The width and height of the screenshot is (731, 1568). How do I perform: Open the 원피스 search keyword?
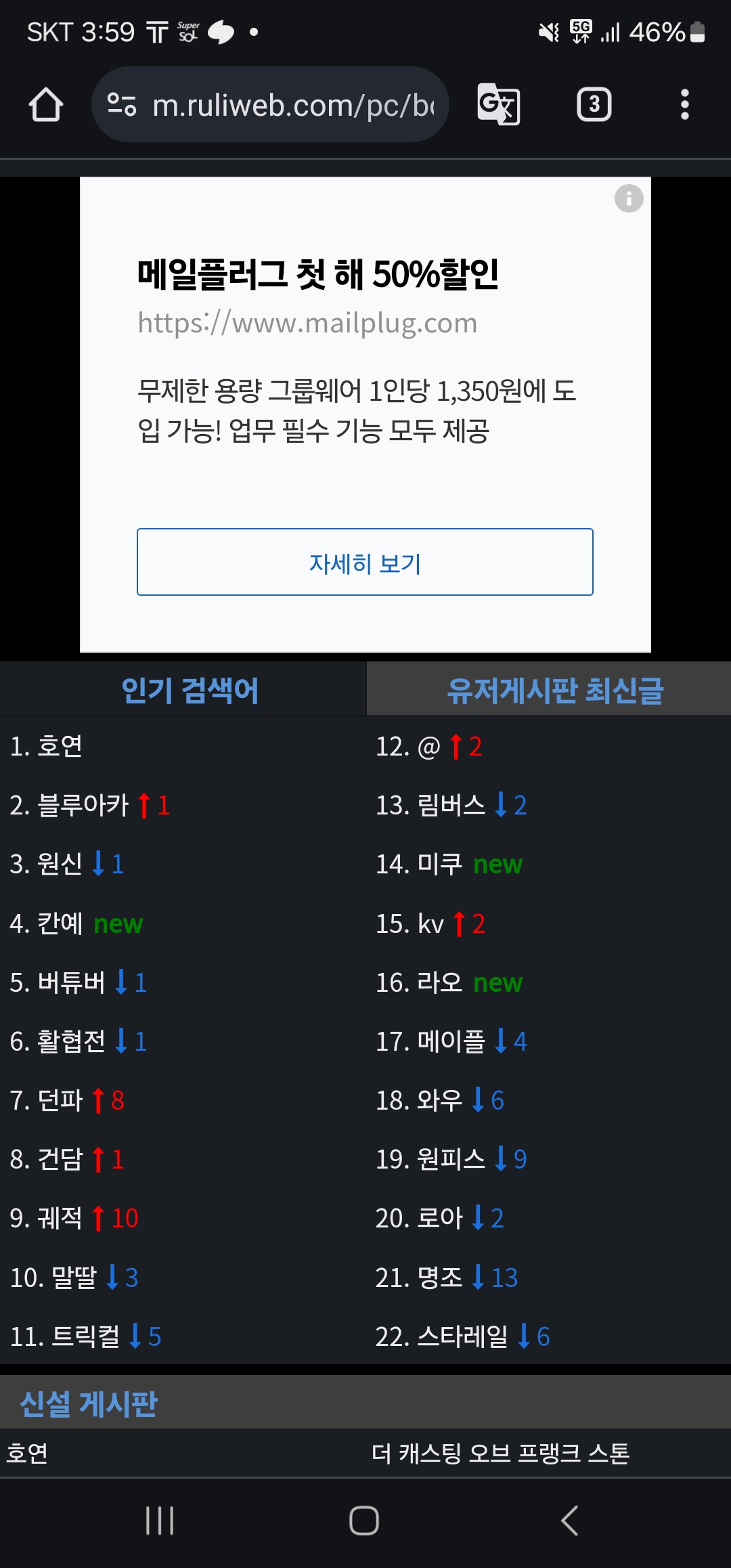(451, 1159)
